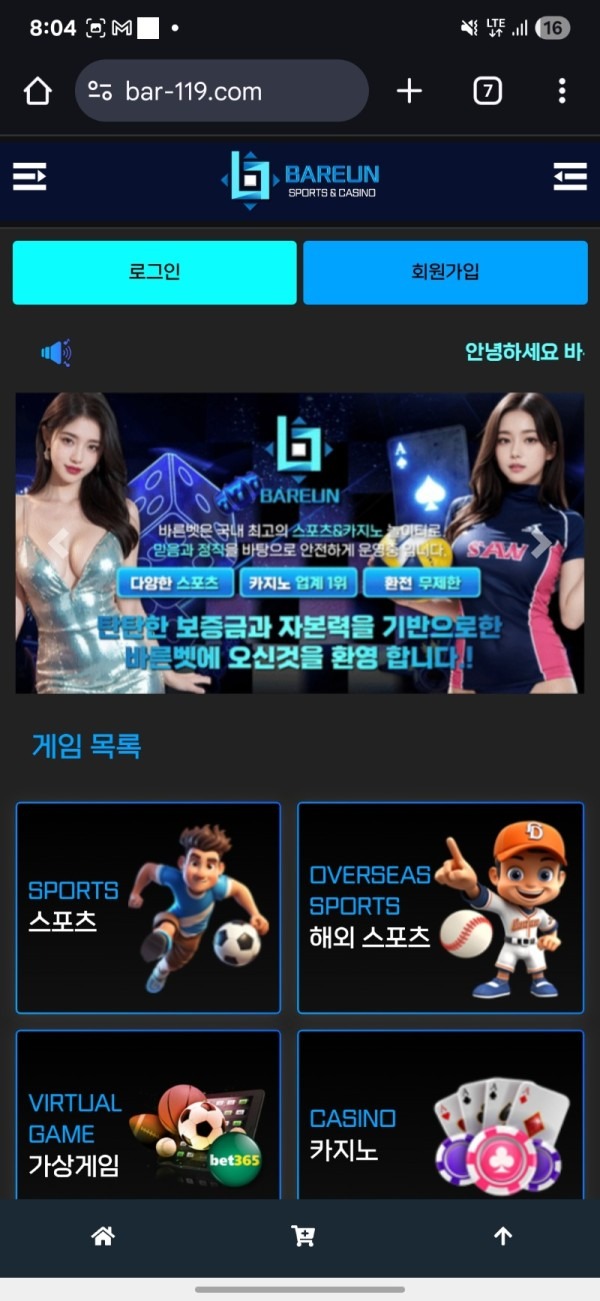Go to the browser home page
Image resolution: width=600 pixels, height=1301 pixels.
(37, 91)
